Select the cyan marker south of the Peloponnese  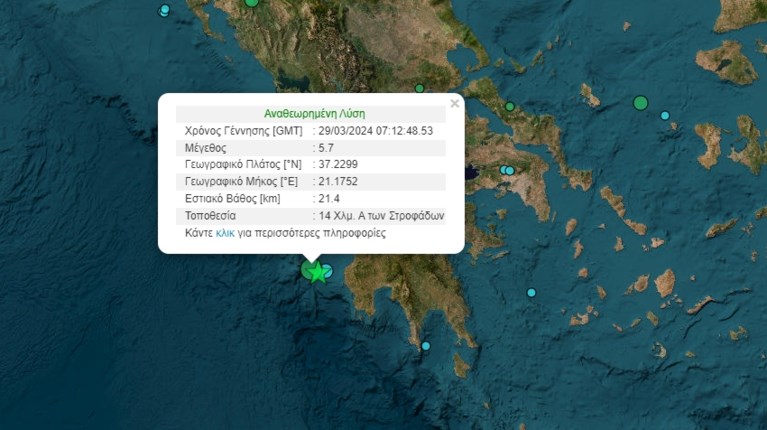pos(426,346)
